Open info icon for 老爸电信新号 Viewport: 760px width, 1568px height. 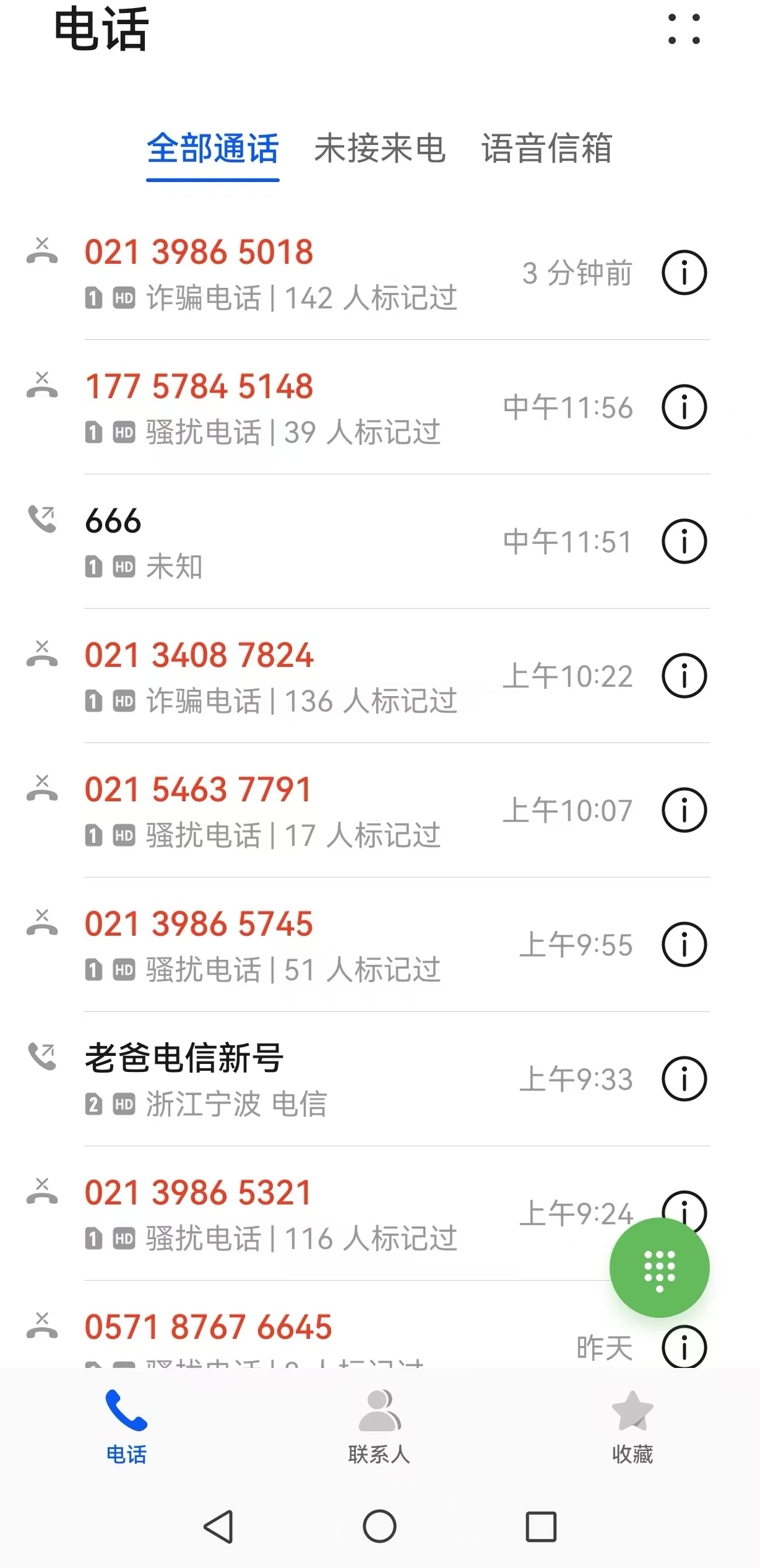point(684,1079)
